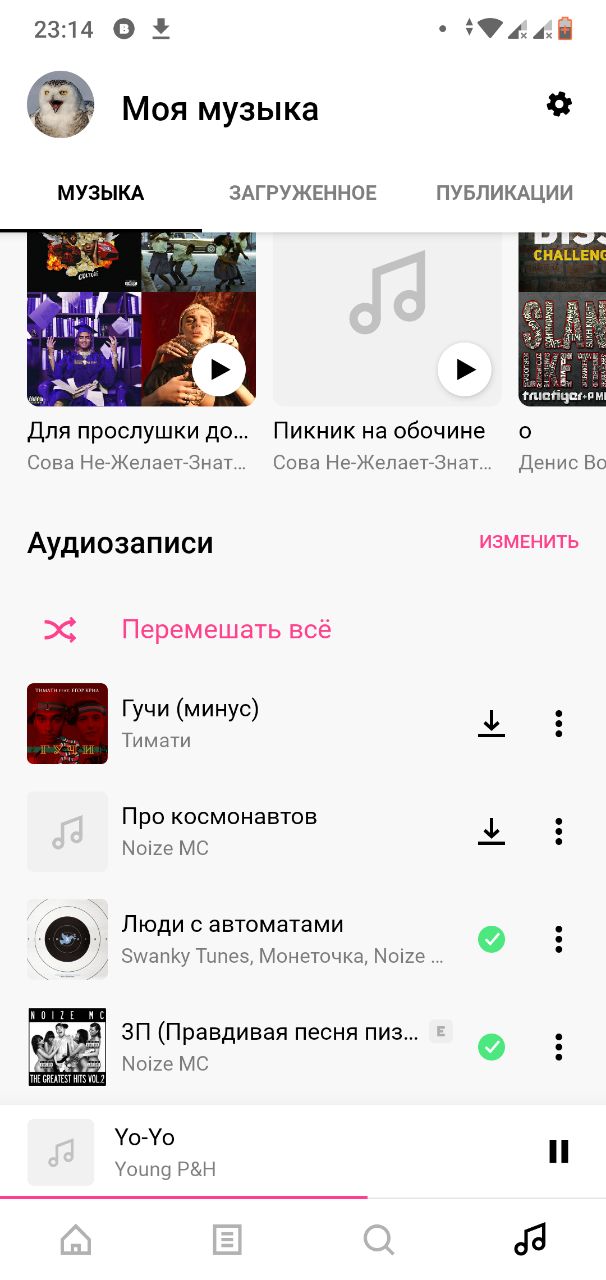Switch to the Загруженное tab
The image size is (606, 1280).
pyautogui.click(x=302, y=193)
